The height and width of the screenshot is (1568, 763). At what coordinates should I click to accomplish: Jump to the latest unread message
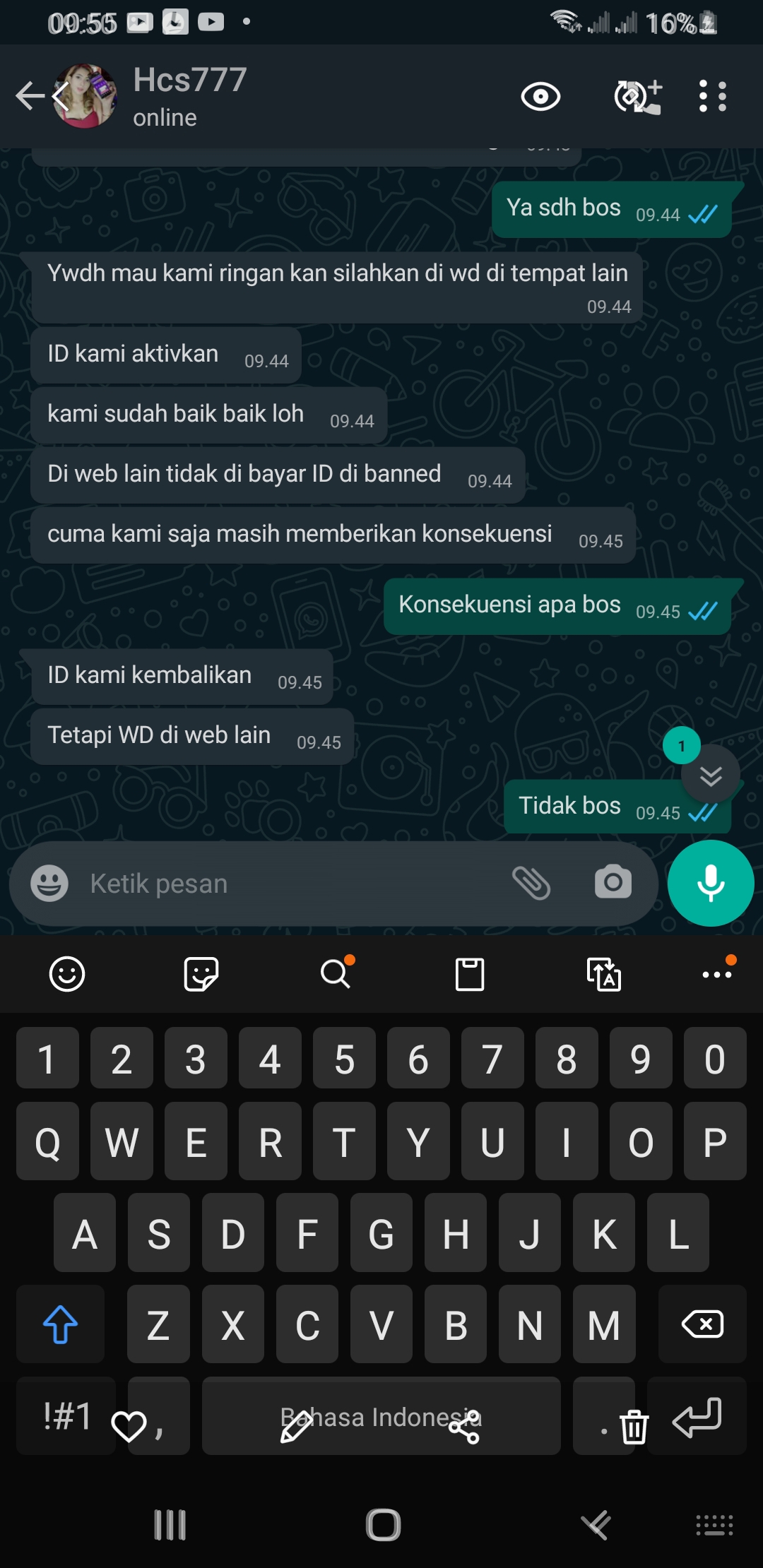tap(710, 776)
